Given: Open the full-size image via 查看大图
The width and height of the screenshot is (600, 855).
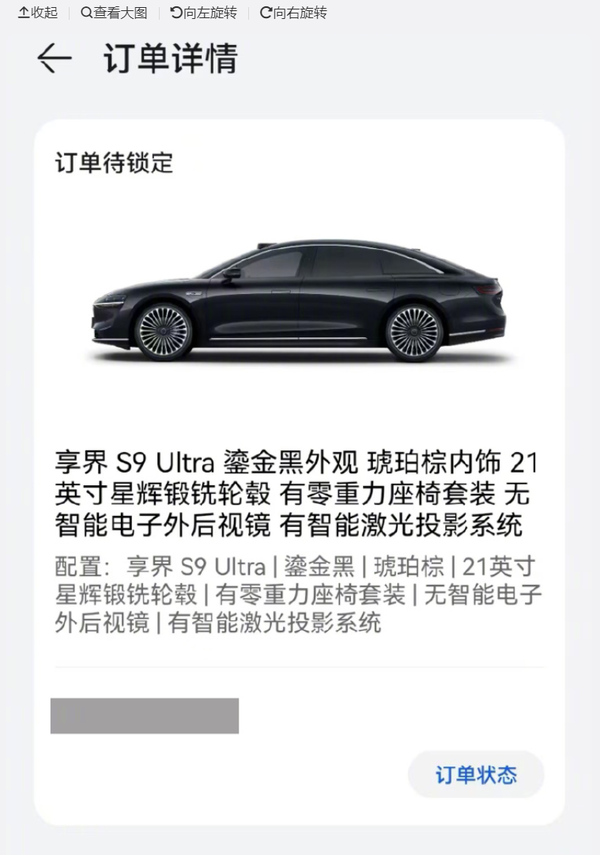Looking at the screenshot, I should point(114,13).
